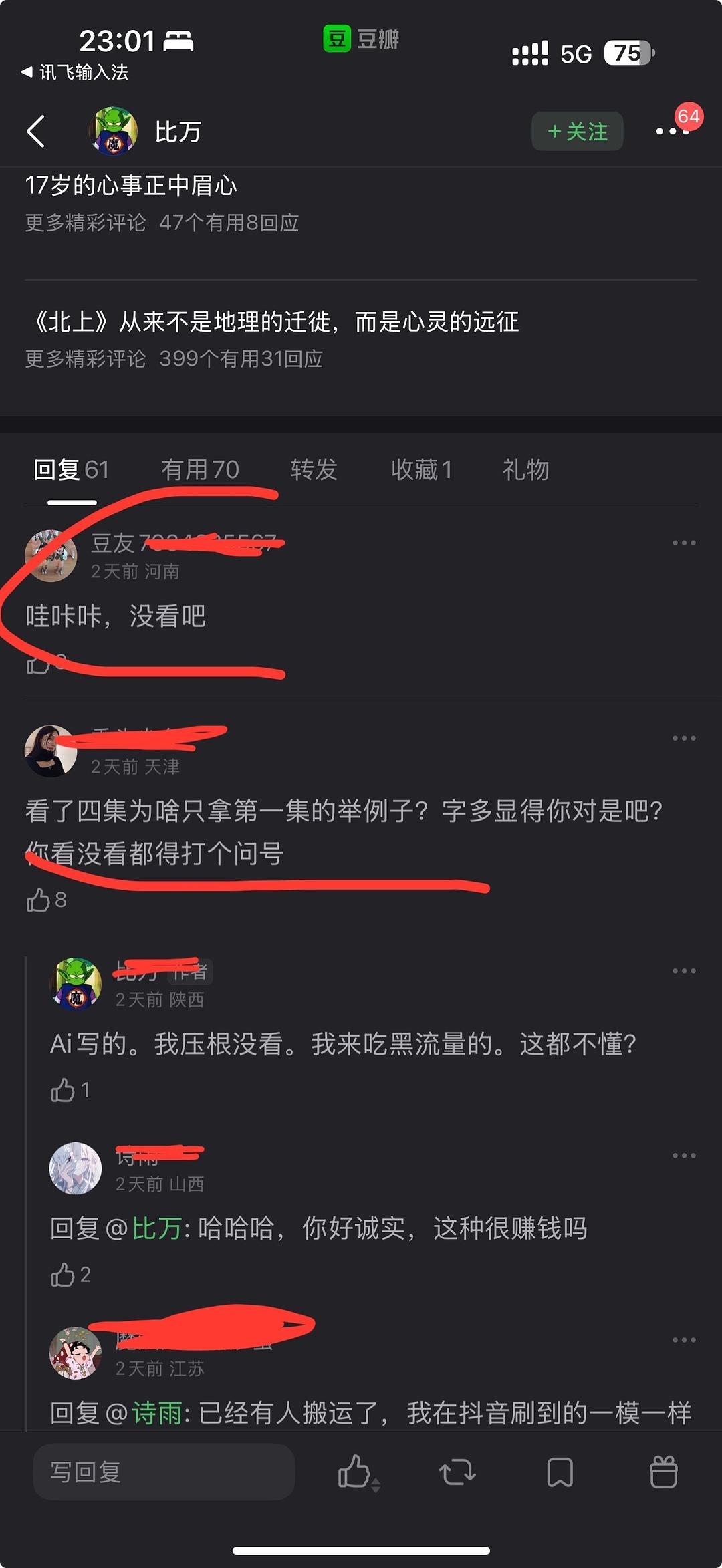Open options for the 哇咔咔，没看吧 comment
This screenshot has width=722, height=1568.
click(684, 543)
